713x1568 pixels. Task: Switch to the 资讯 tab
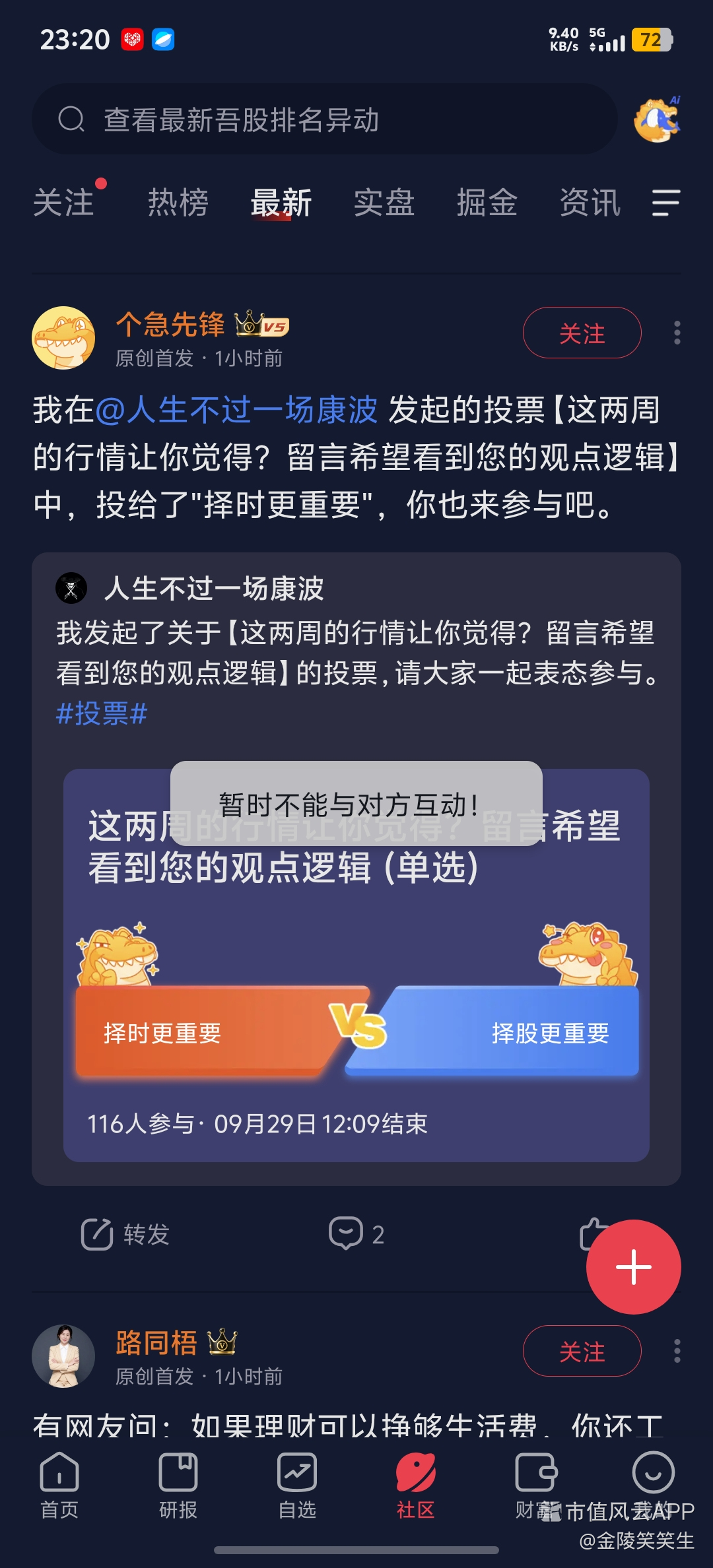(x=590, y=202)
